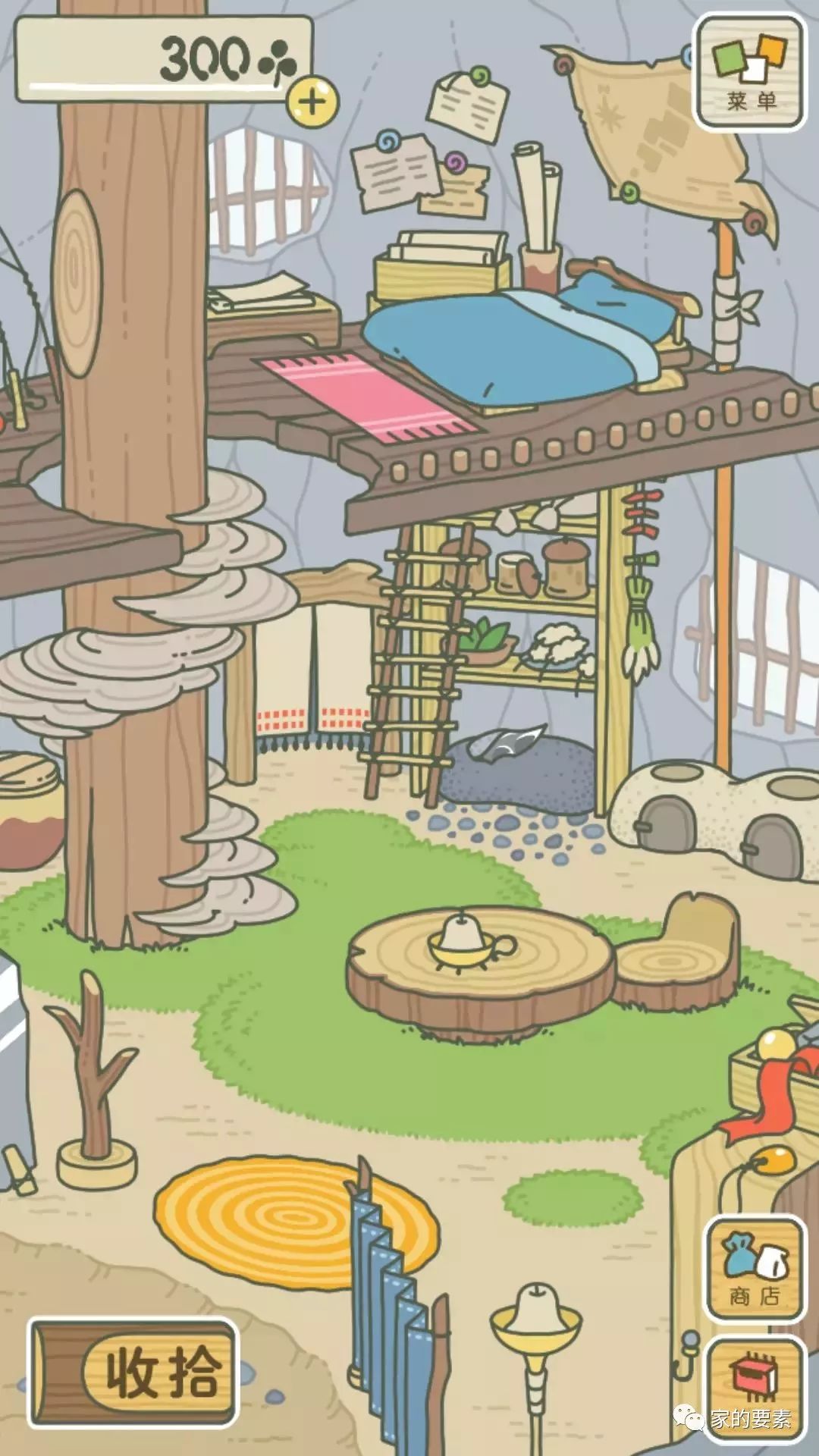Image resolution: width=819 pixels, height=1456 pixels.
Task: Open the 商店 shop
Action: point(754,1269)
